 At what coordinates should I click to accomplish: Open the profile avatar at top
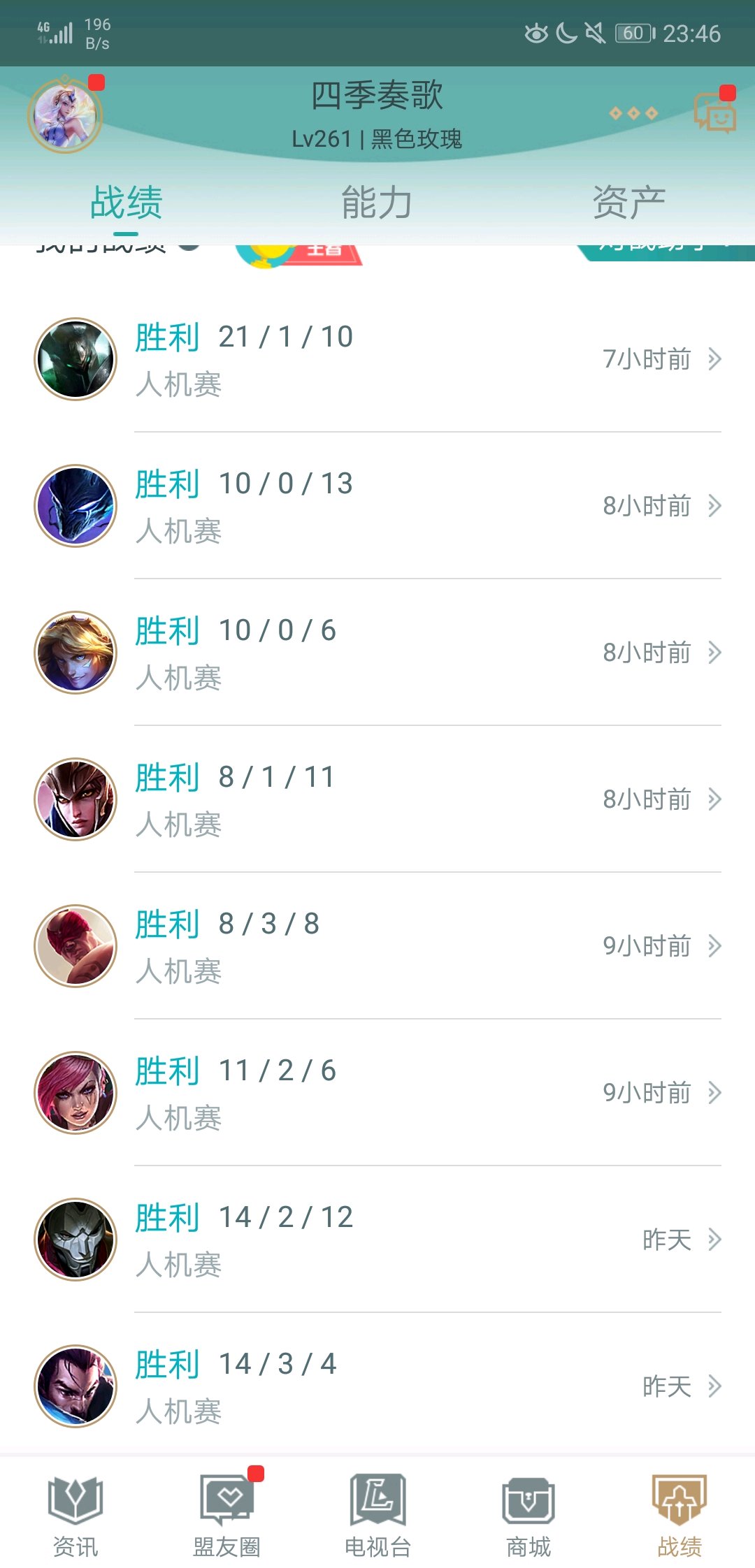click(65, 115)
